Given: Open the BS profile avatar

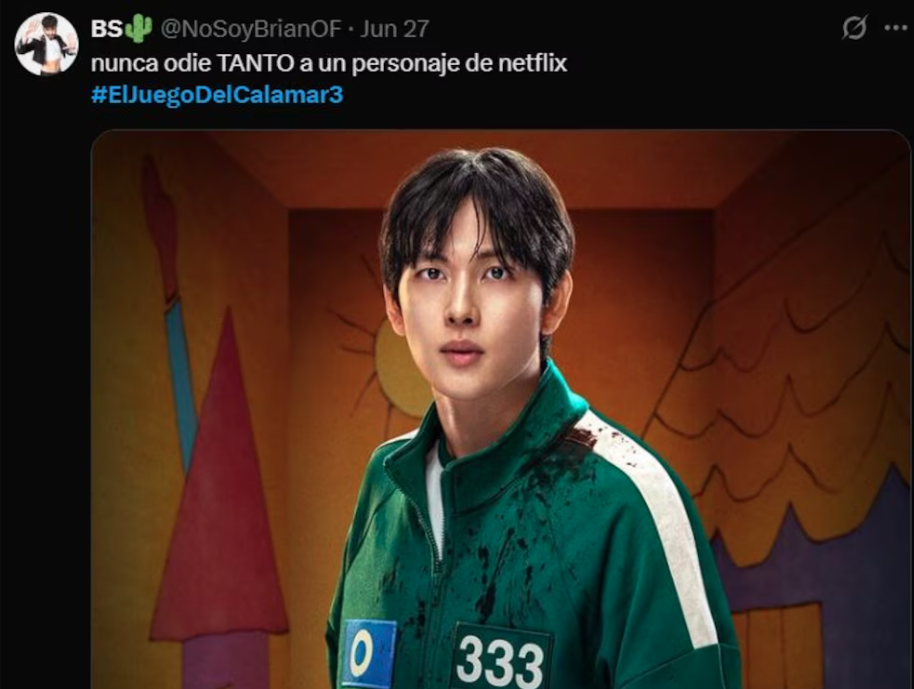Looking at the screenshot, I should tap(46, 43).
